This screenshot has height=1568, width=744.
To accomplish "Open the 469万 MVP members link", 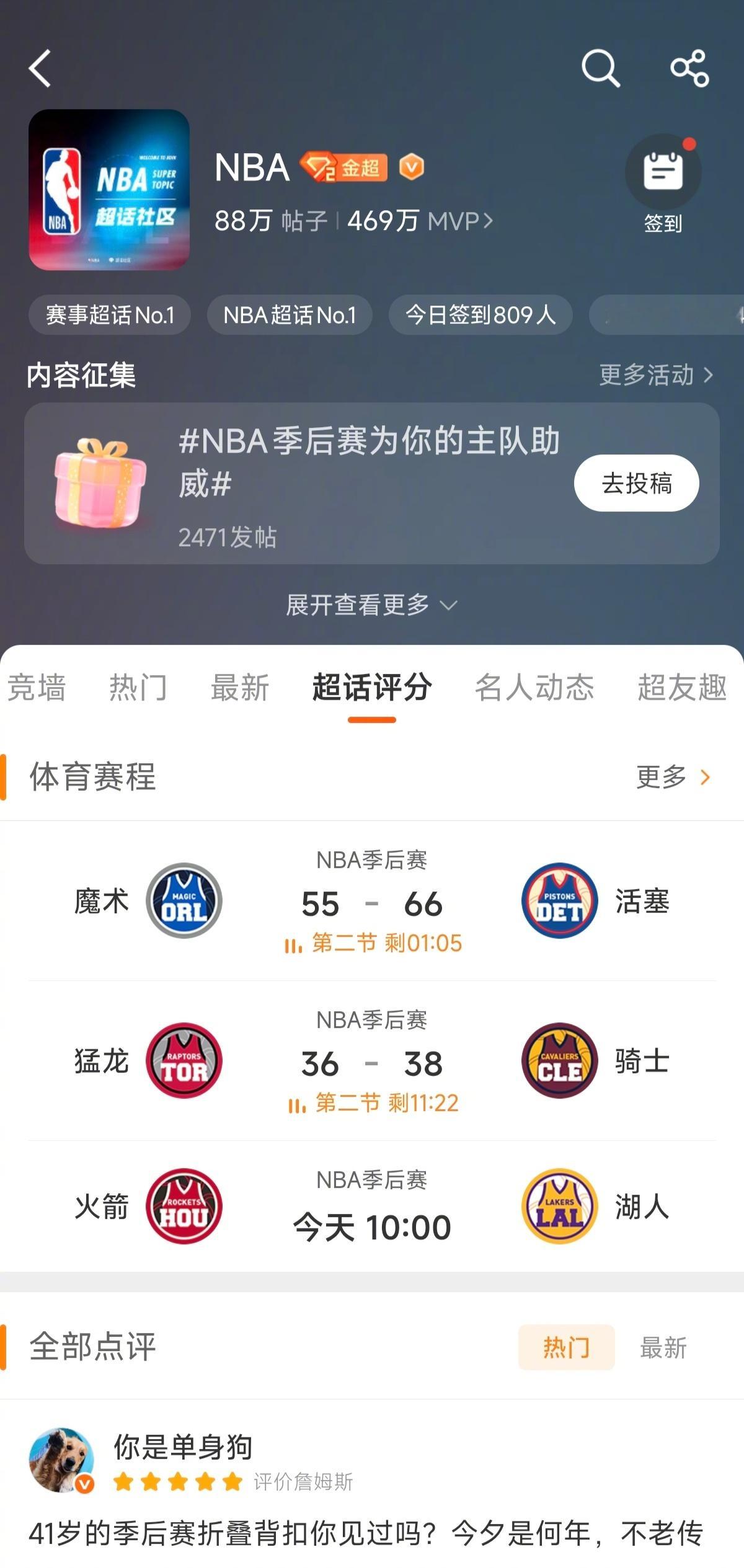I will pyautogui.click(x=420, y=221).
